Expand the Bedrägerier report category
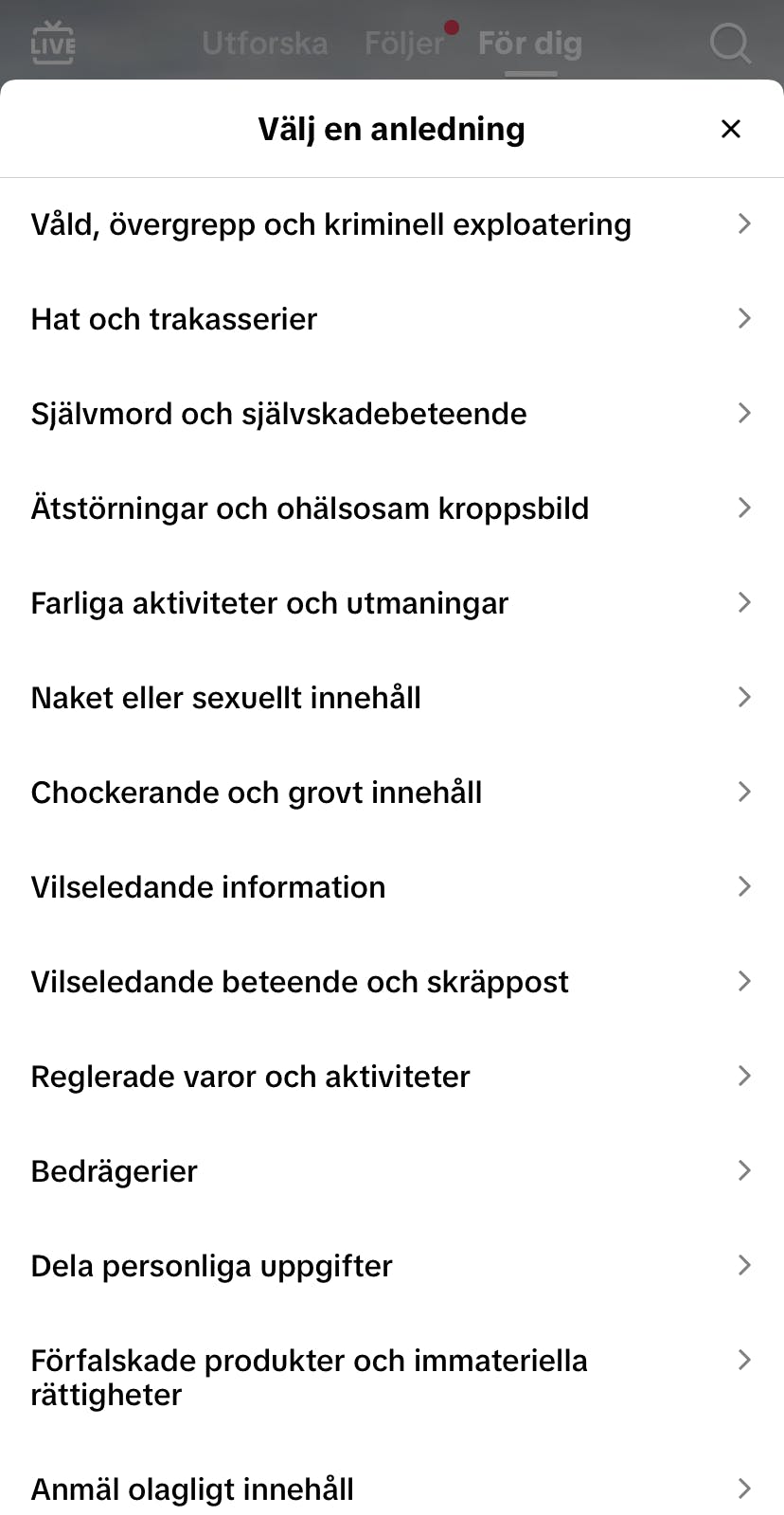This screenshot has width=784, height=1515. [x=392, y=1170]
